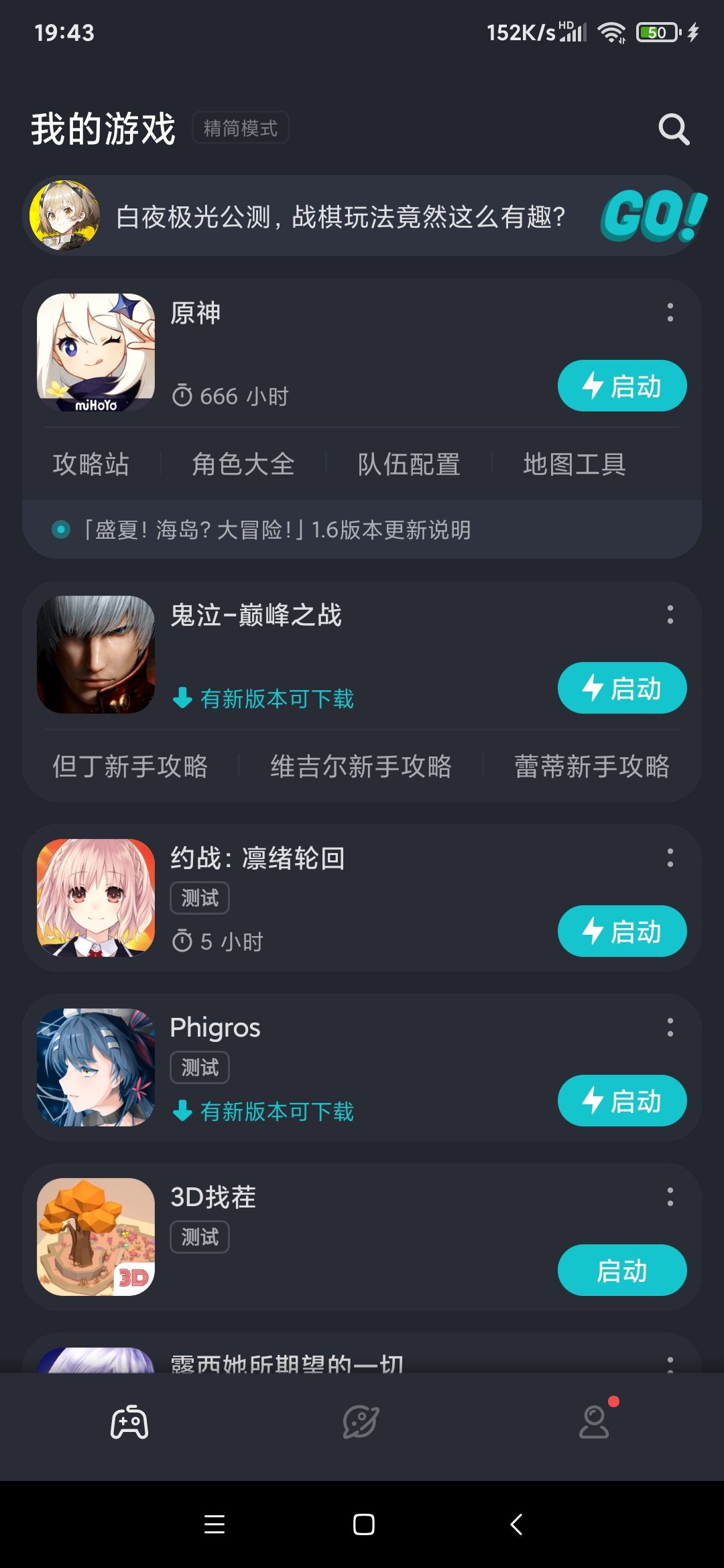Open 队伍配置 for 原神
This screenshot has width=724, height=1568.
point(409,464)
